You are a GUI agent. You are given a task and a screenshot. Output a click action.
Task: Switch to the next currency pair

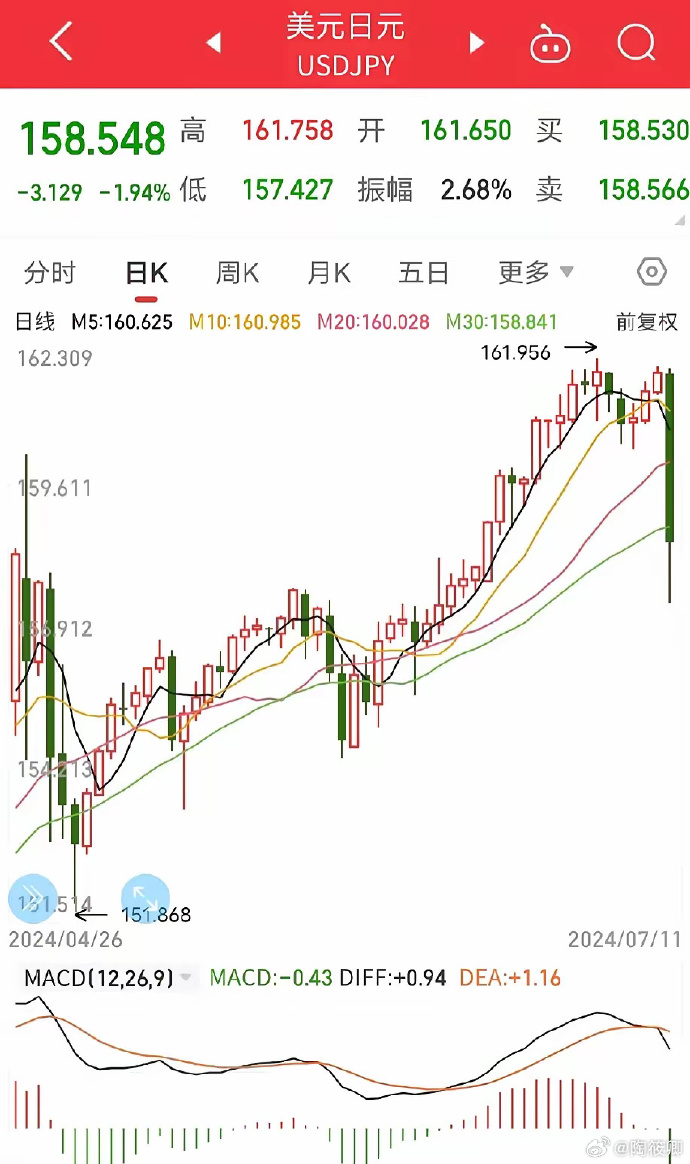coord(477,42)
